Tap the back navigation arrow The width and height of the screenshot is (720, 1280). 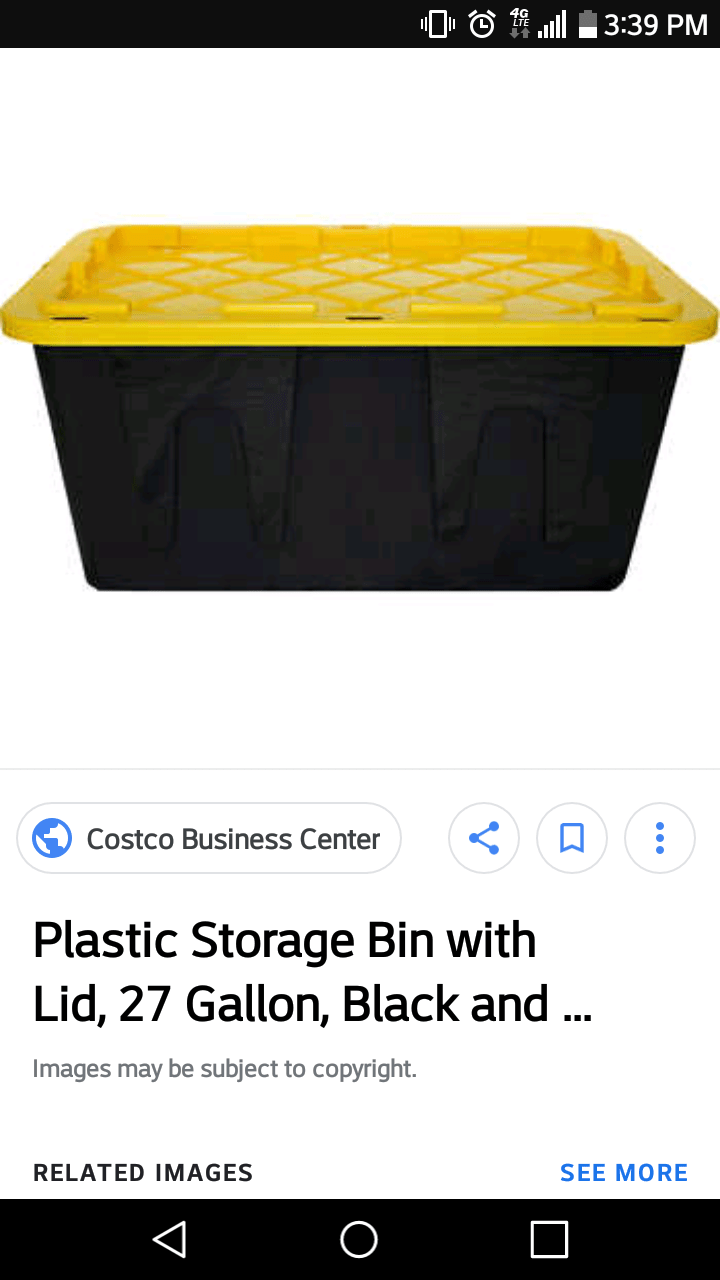point(170,1239)
